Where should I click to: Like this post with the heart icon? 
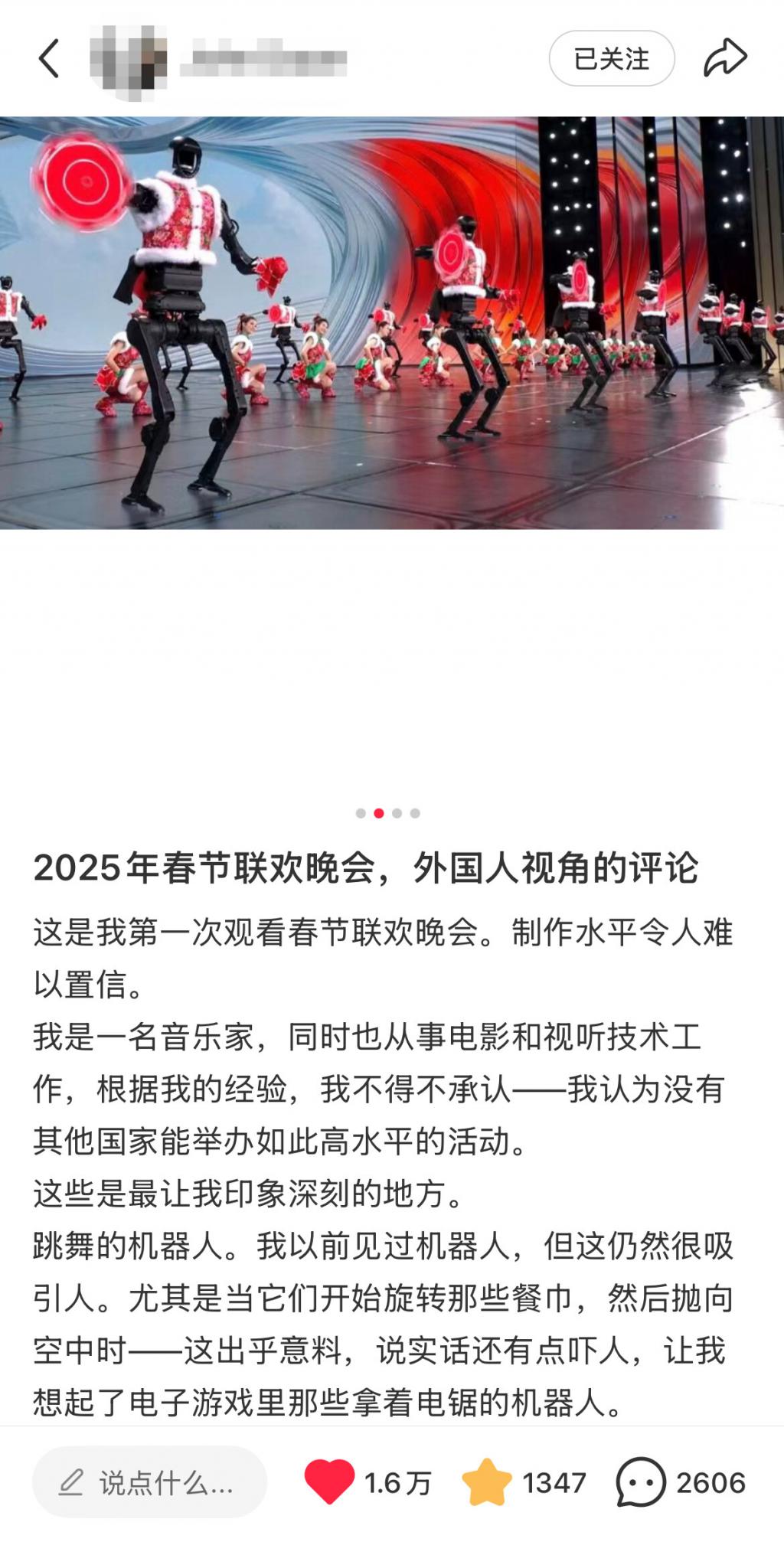click(329, 1481)
